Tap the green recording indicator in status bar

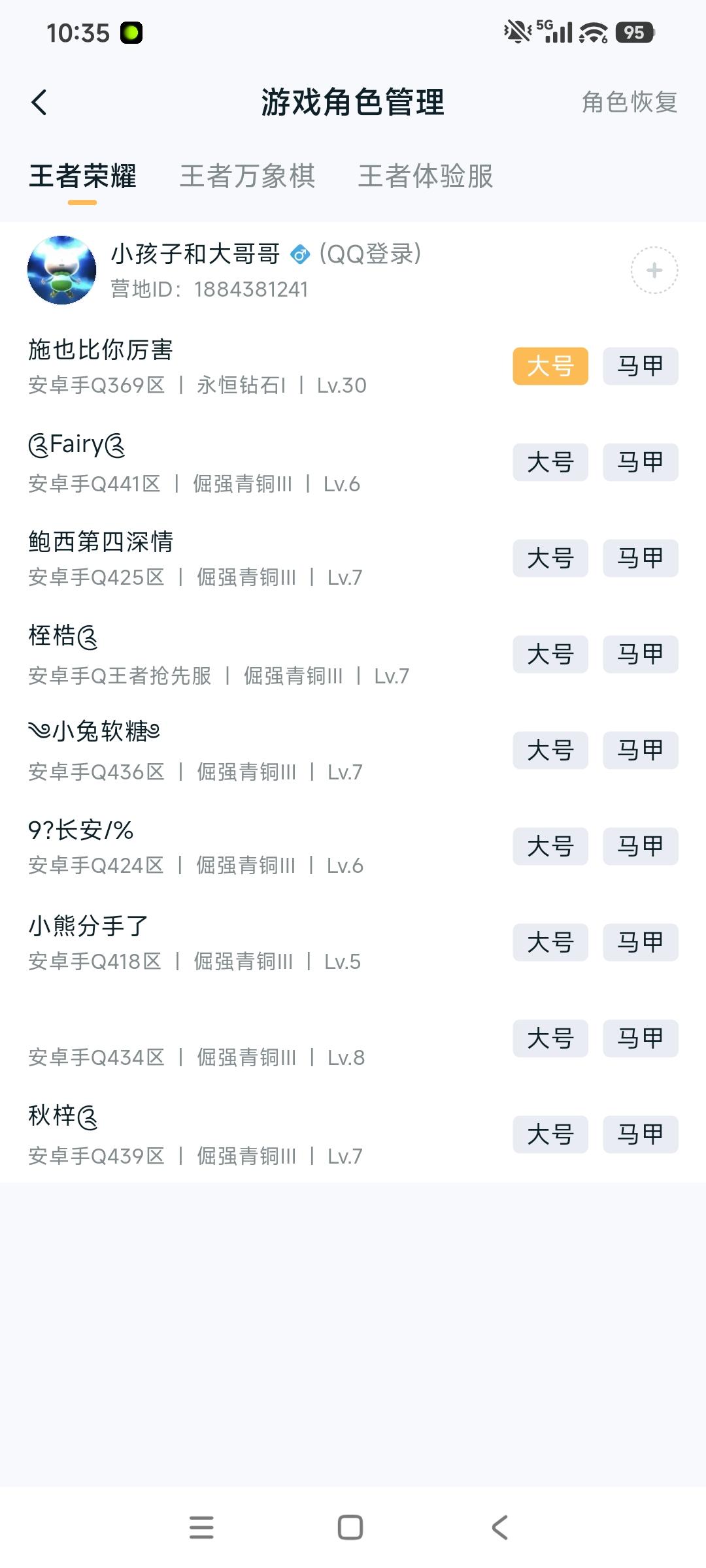tap(129, 34)
